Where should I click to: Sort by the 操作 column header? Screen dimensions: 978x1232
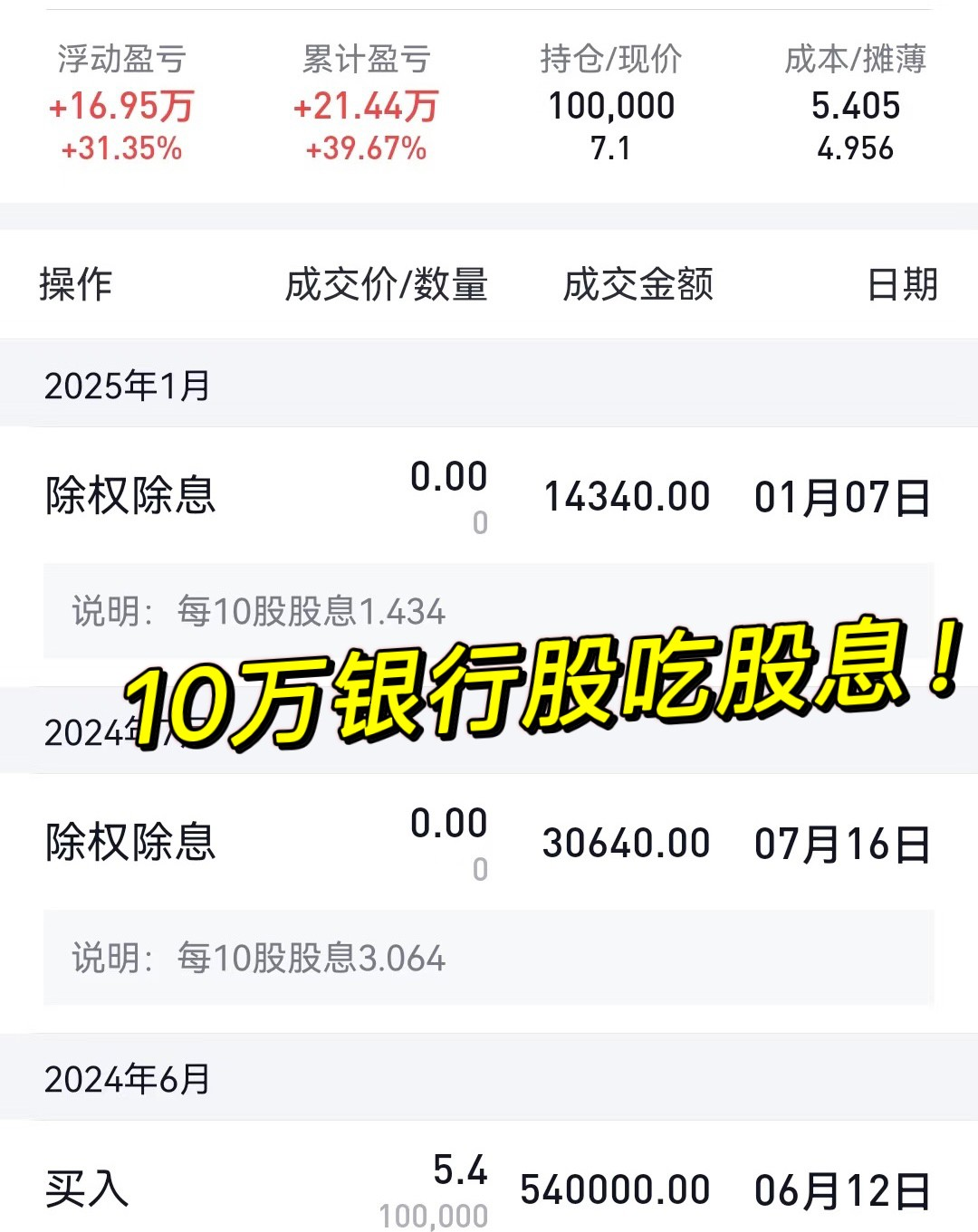(x=74, y=284)
